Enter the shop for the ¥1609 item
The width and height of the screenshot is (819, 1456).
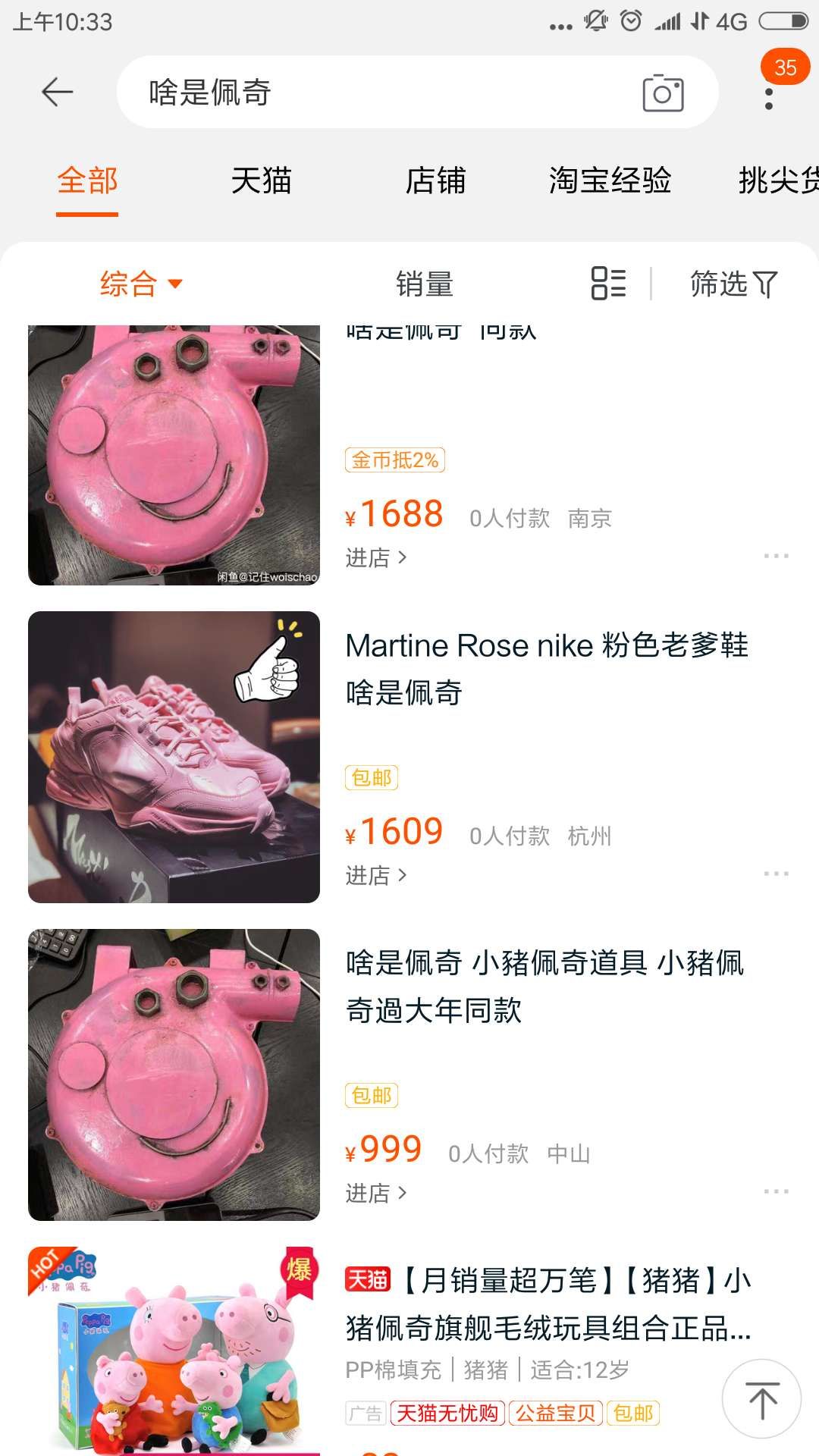coord(376,876)
